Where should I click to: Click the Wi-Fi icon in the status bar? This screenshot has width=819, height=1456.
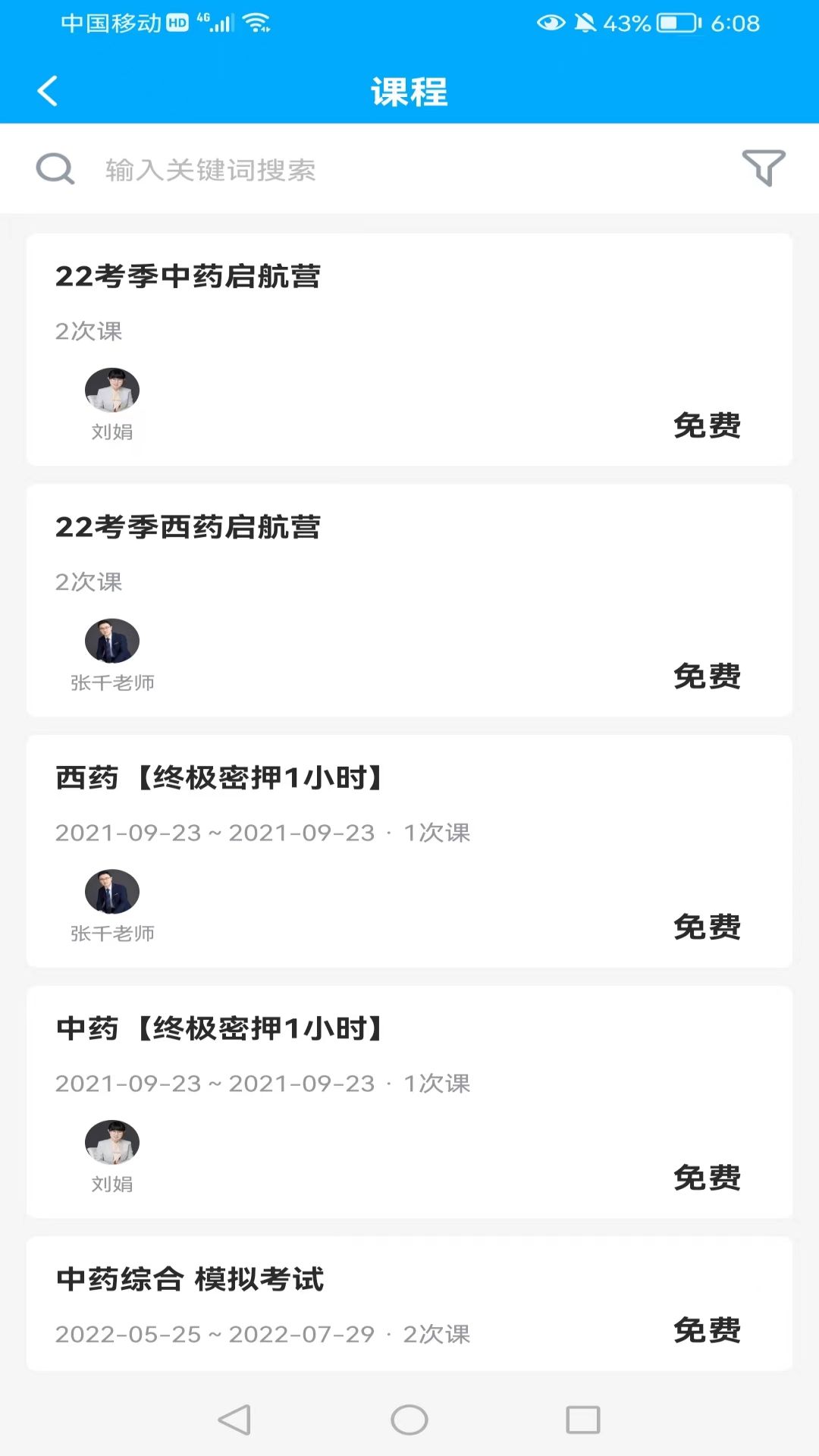pyautogui.click(x=256, y=22)
